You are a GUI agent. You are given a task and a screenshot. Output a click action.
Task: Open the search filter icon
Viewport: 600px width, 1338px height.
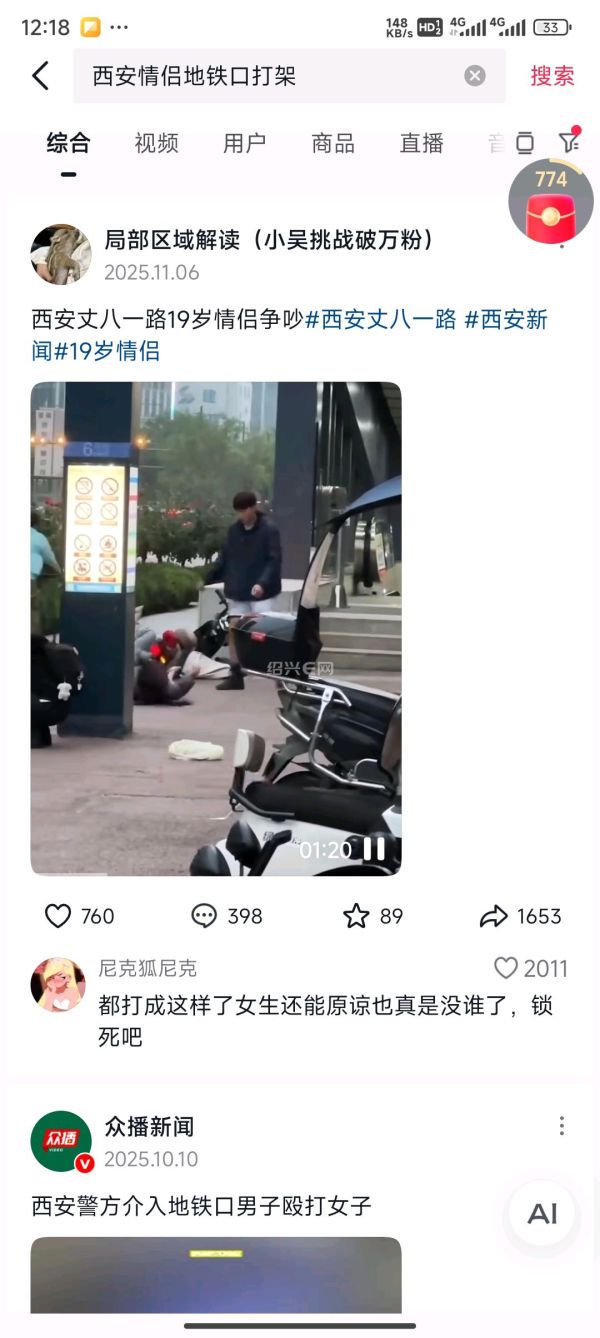pyautogui.click(x=569, y=142)
